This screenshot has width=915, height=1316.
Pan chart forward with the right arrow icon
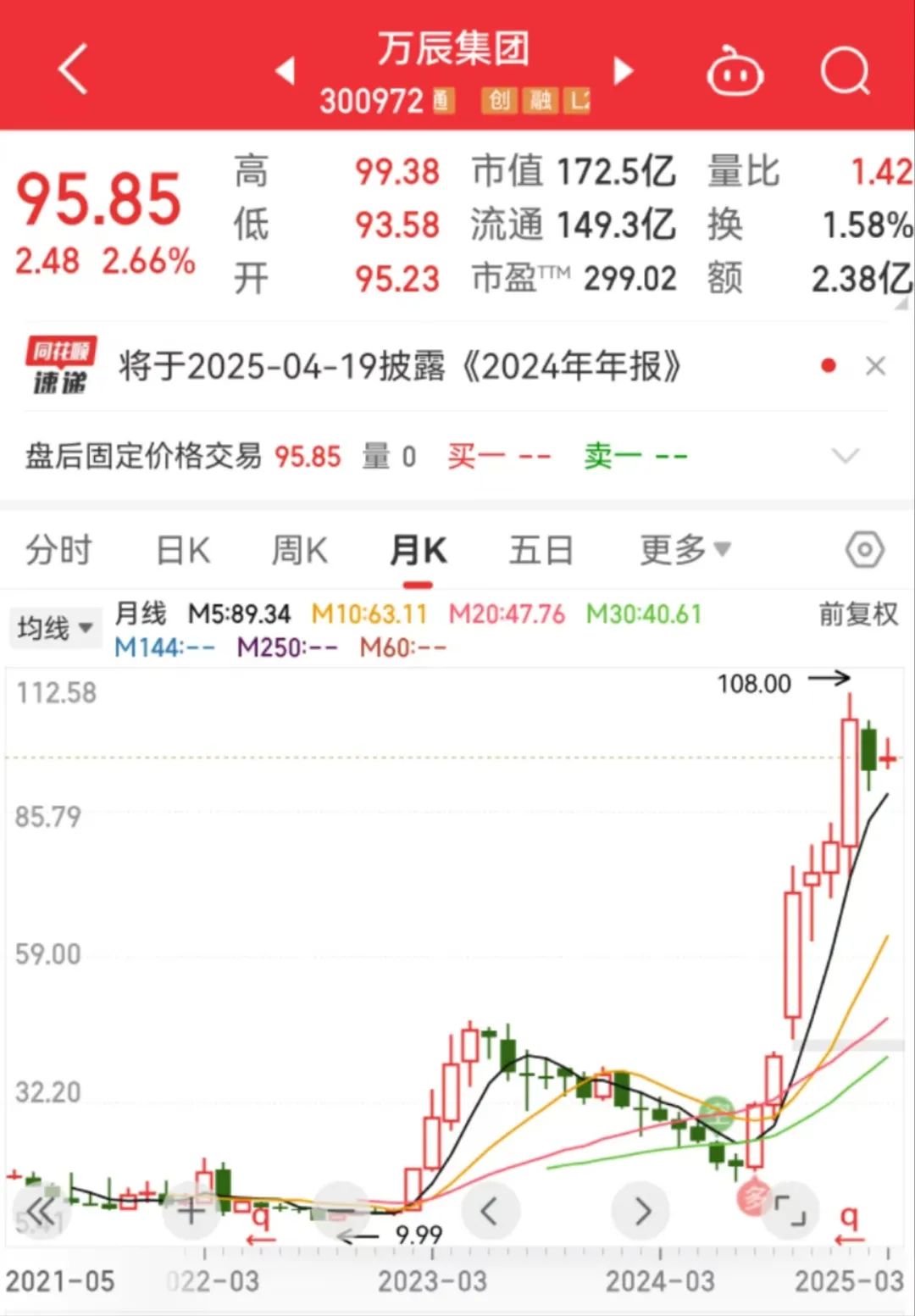point(640,1210)
